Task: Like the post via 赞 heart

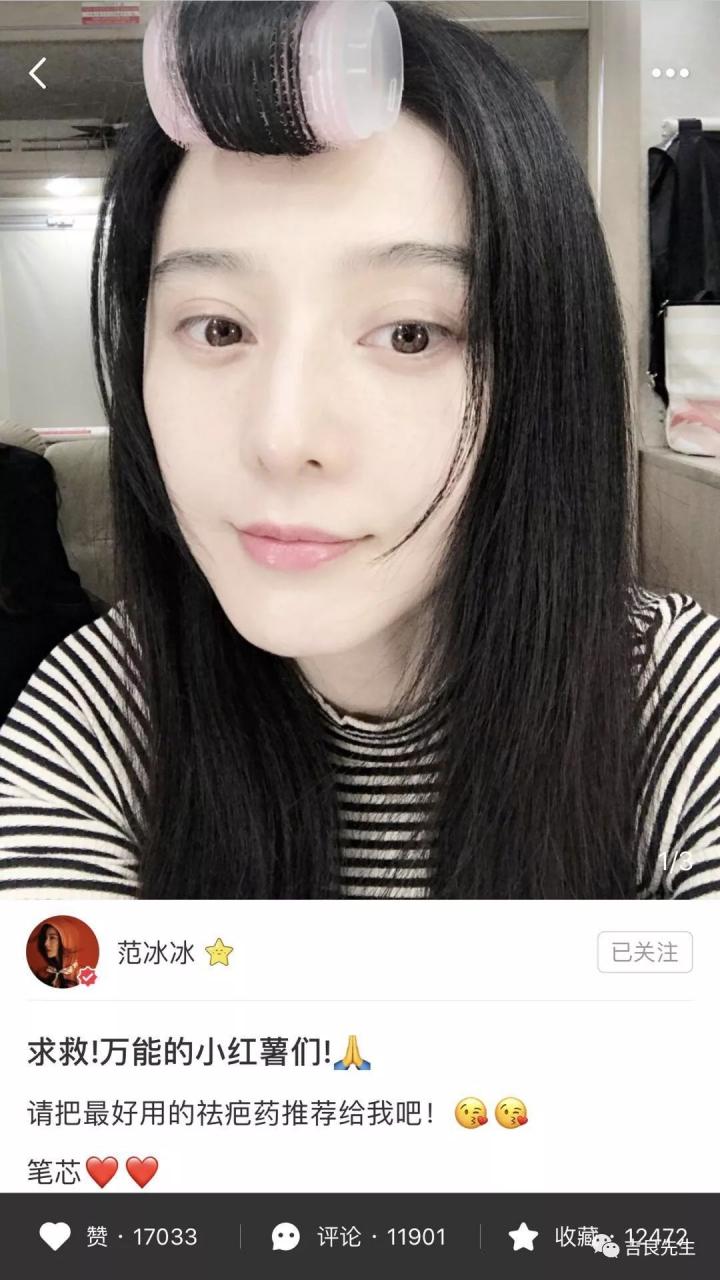Action: [x=56, y=1237]
